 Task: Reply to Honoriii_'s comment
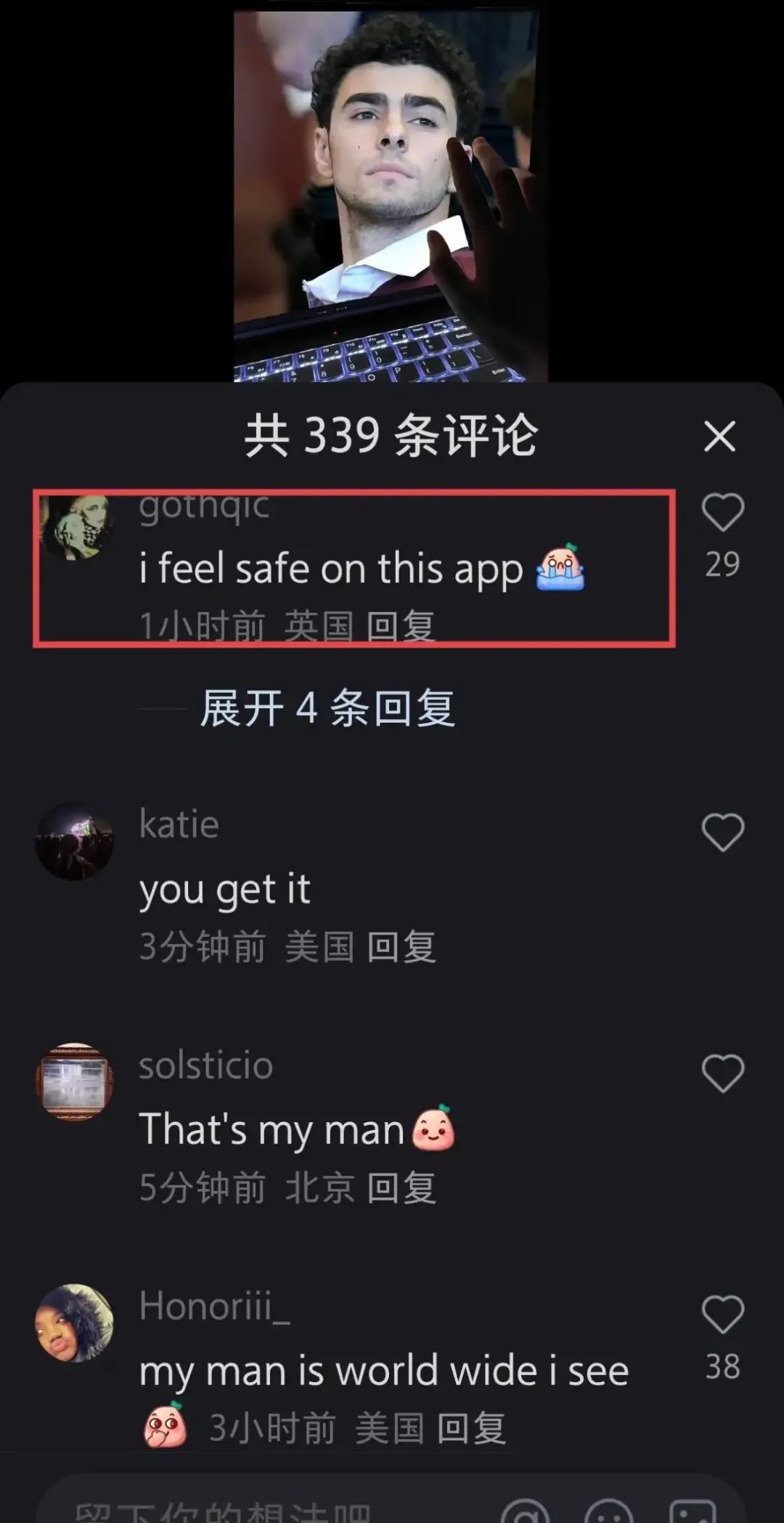(471, 1428)
